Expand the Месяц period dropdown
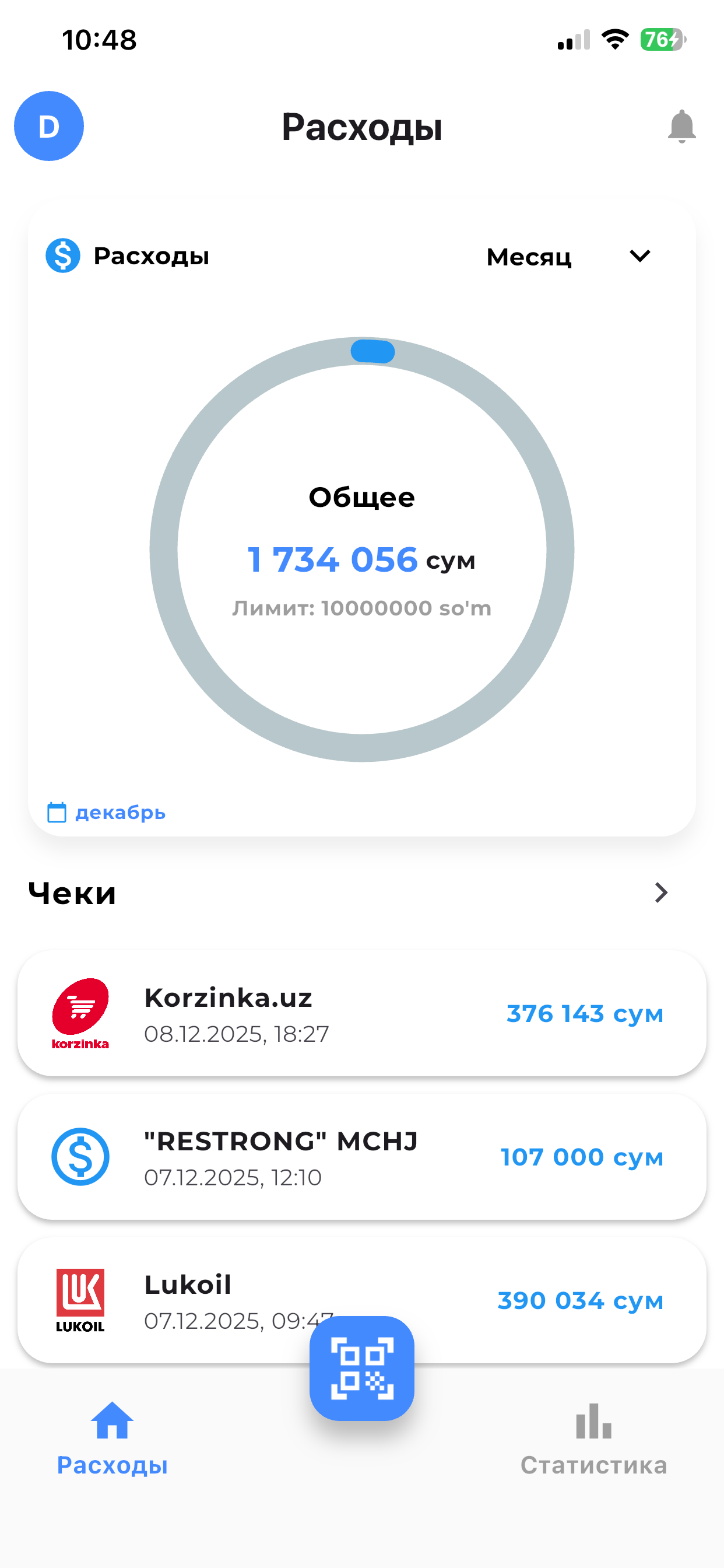724x1568 pixels. (x=528, y=256)
